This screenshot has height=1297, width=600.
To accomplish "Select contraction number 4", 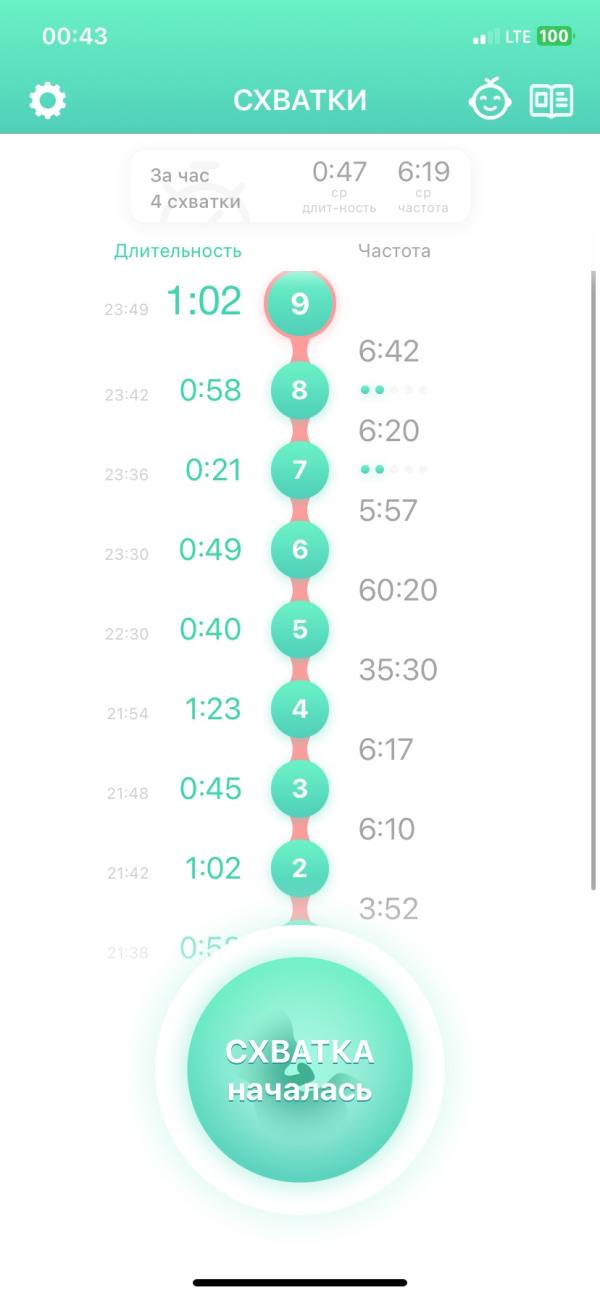I will coord(300,709).
